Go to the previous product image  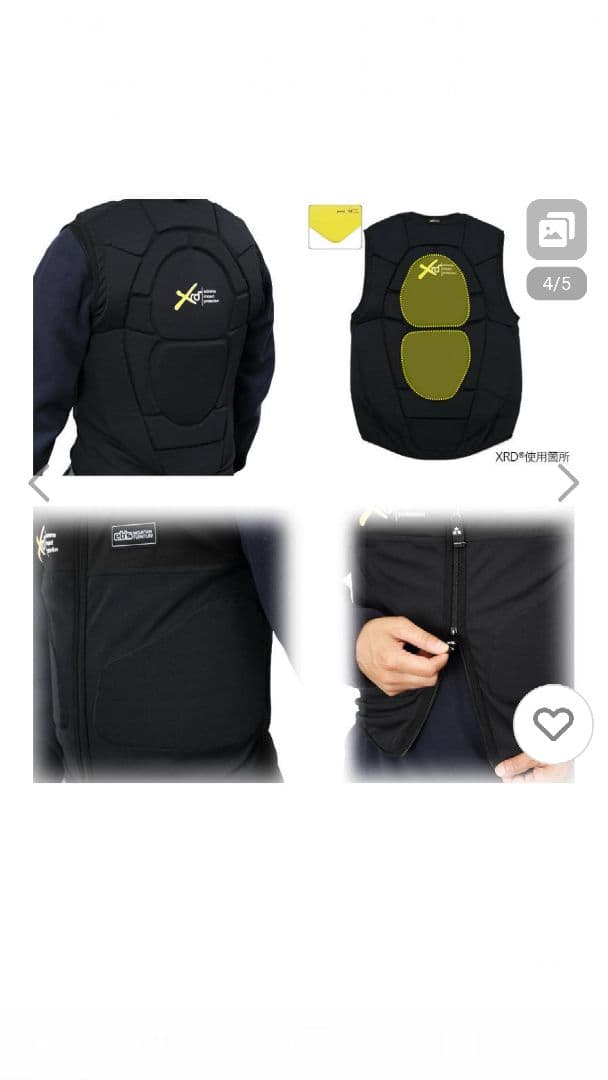click(38, 483)
